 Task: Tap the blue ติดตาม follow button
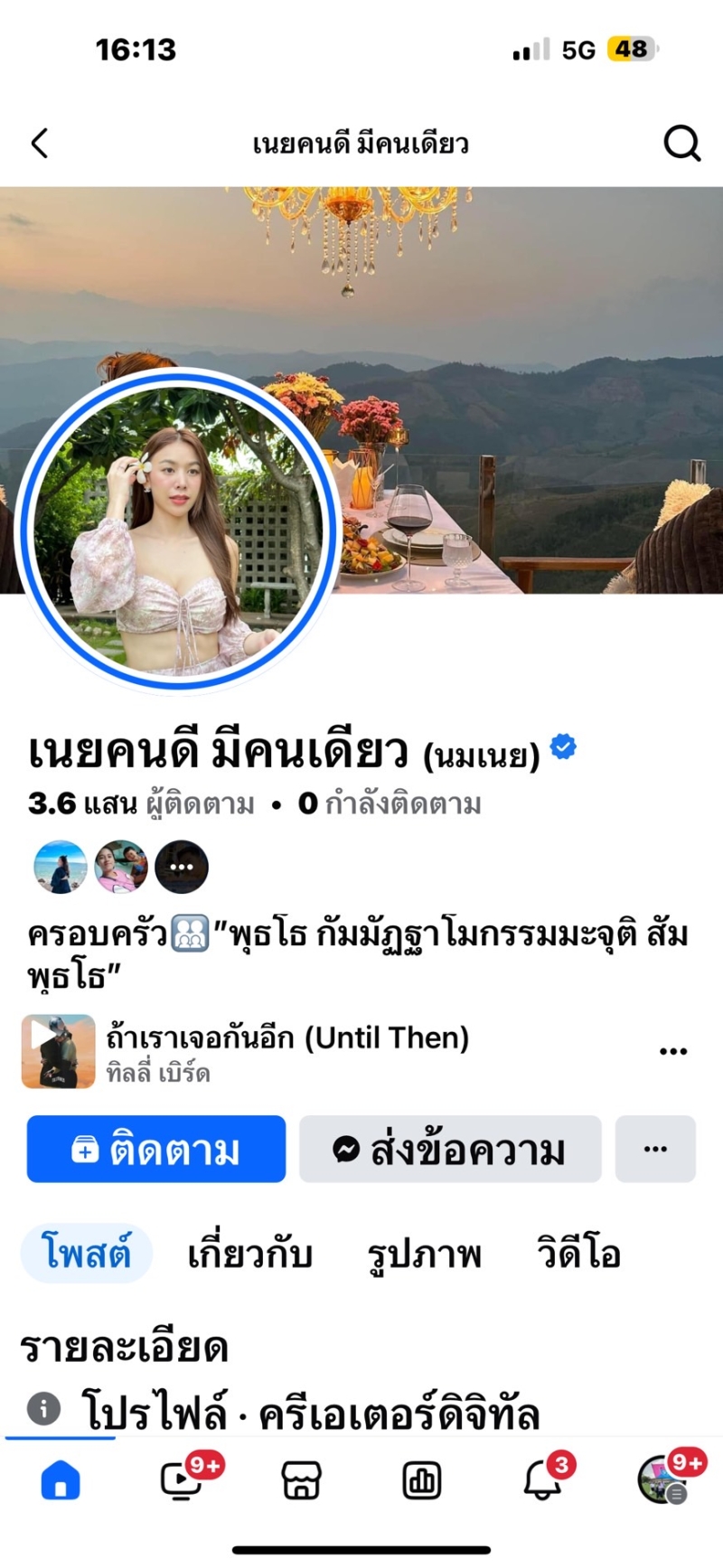tap(156, 1149)
